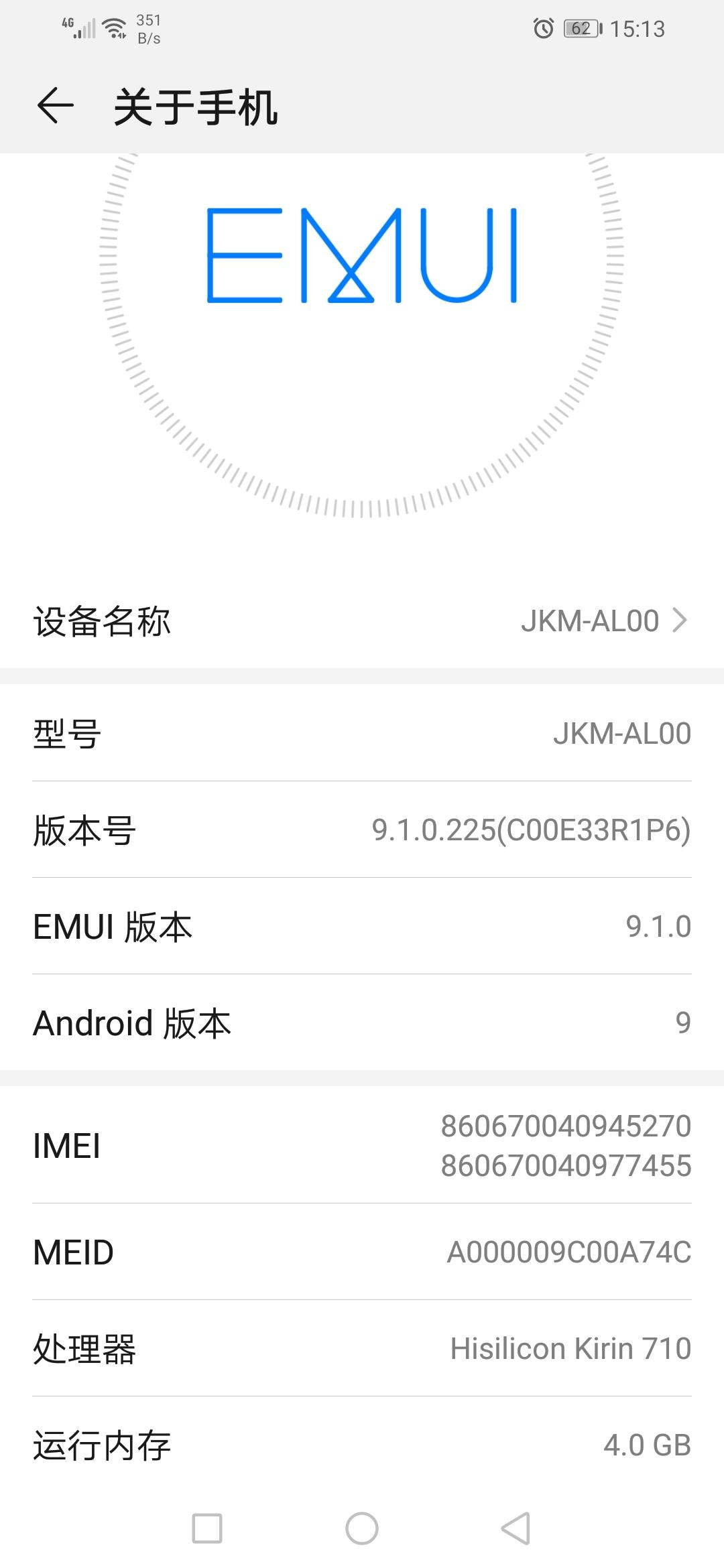Screen dimensions: 724x1568
Task: Expand the JKM-AL00 device name entry
Action: click(x=362, y=620)
